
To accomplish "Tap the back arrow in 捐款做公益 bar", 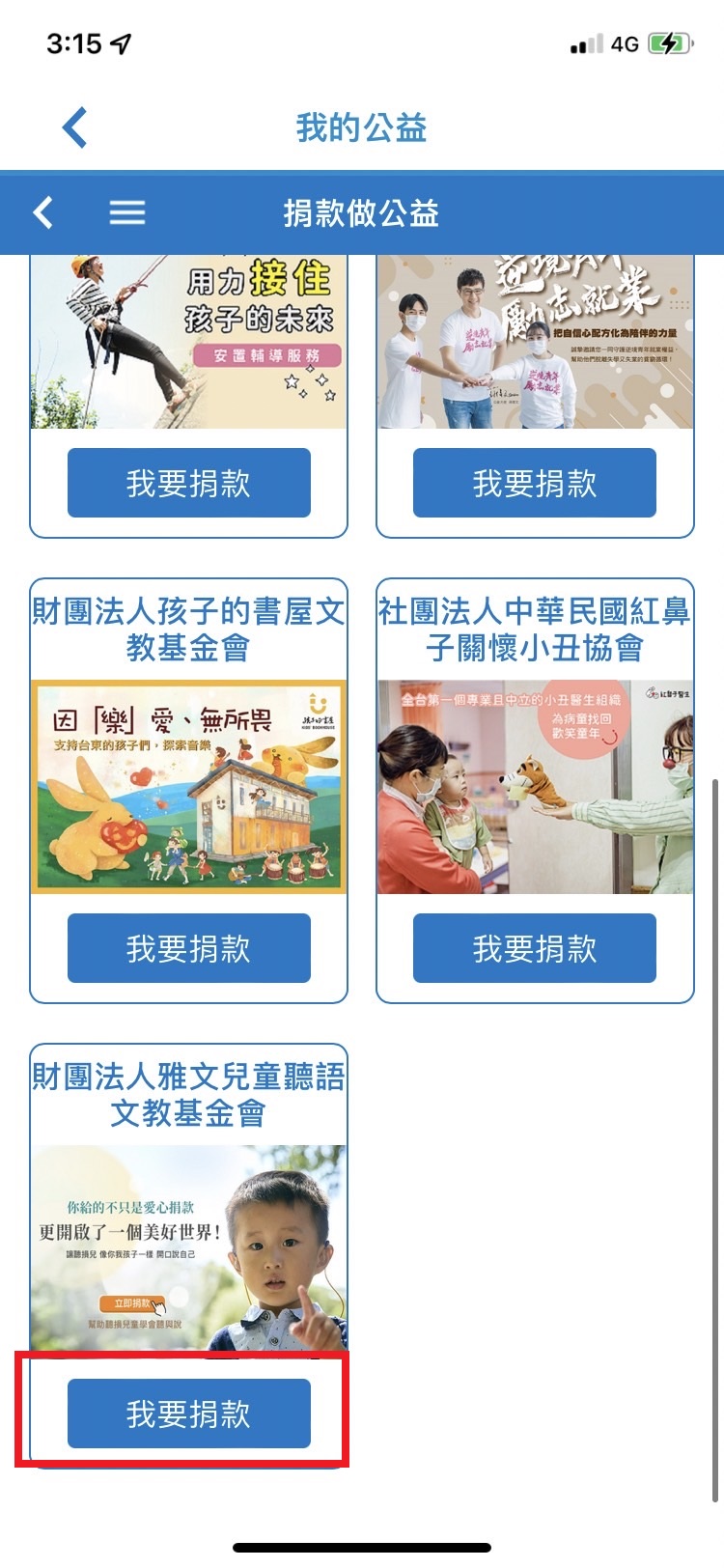I will coord(43,212).
